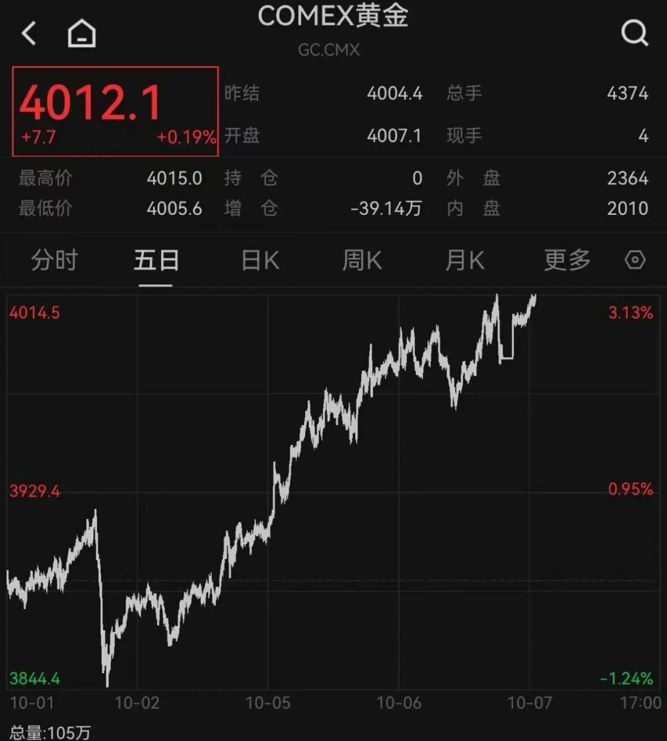Viewport: 667px width, 741px height.
Task: Switch to the 日K chart tab
Action: click(260, 261)
